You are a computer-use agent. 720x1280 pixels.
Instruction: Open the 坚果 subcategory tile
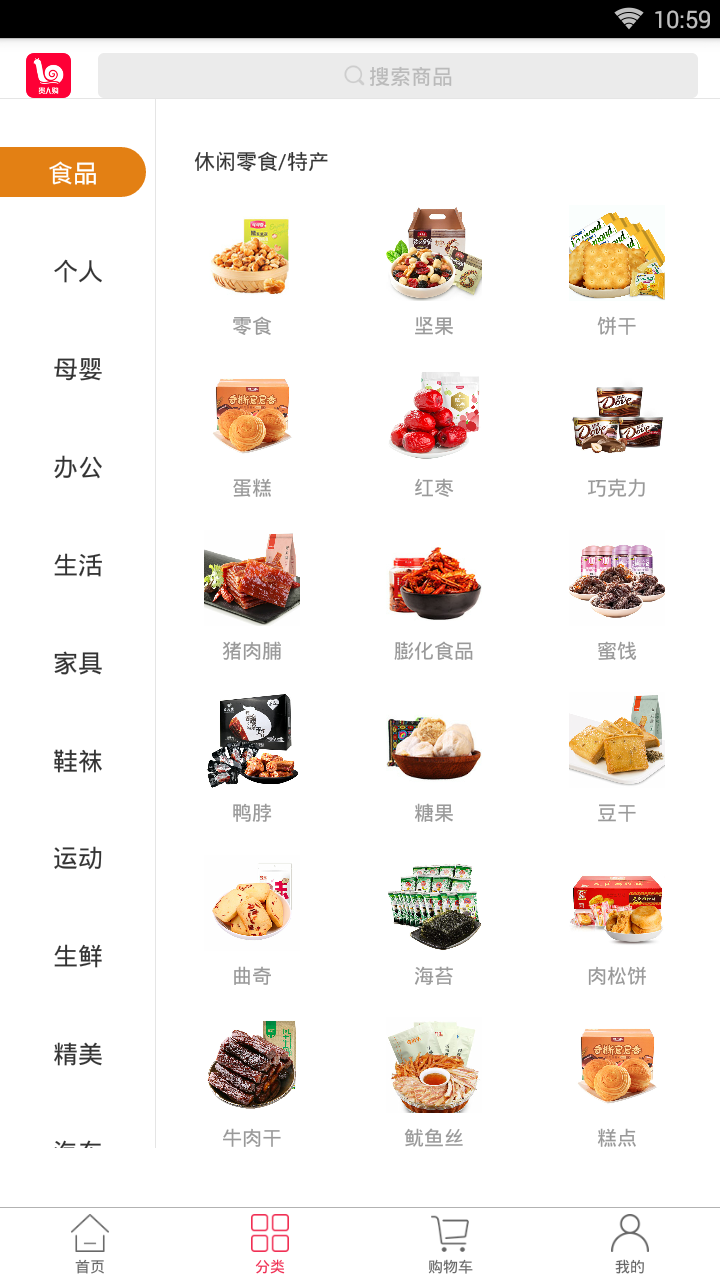434,270
